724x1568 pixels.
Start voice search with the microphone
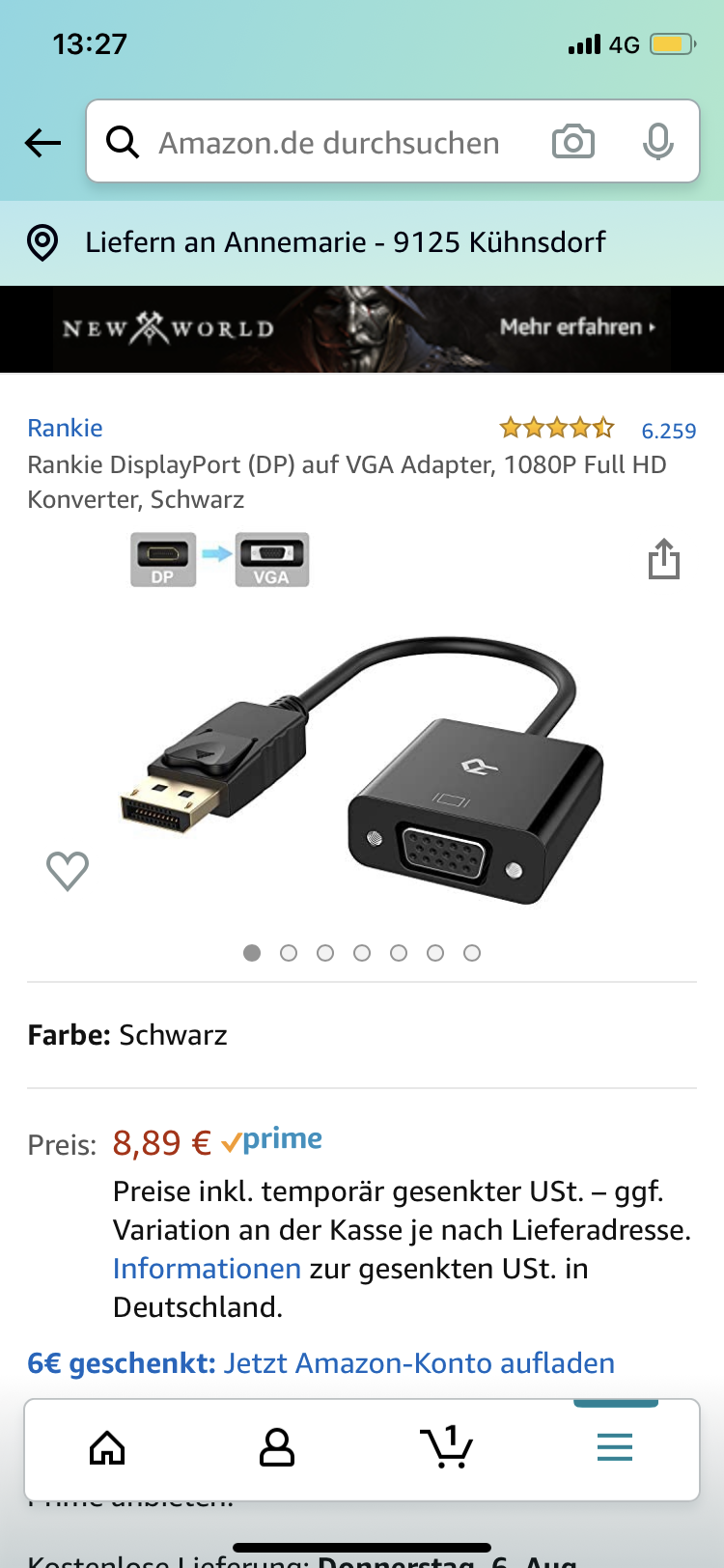(x=658, y=143)
